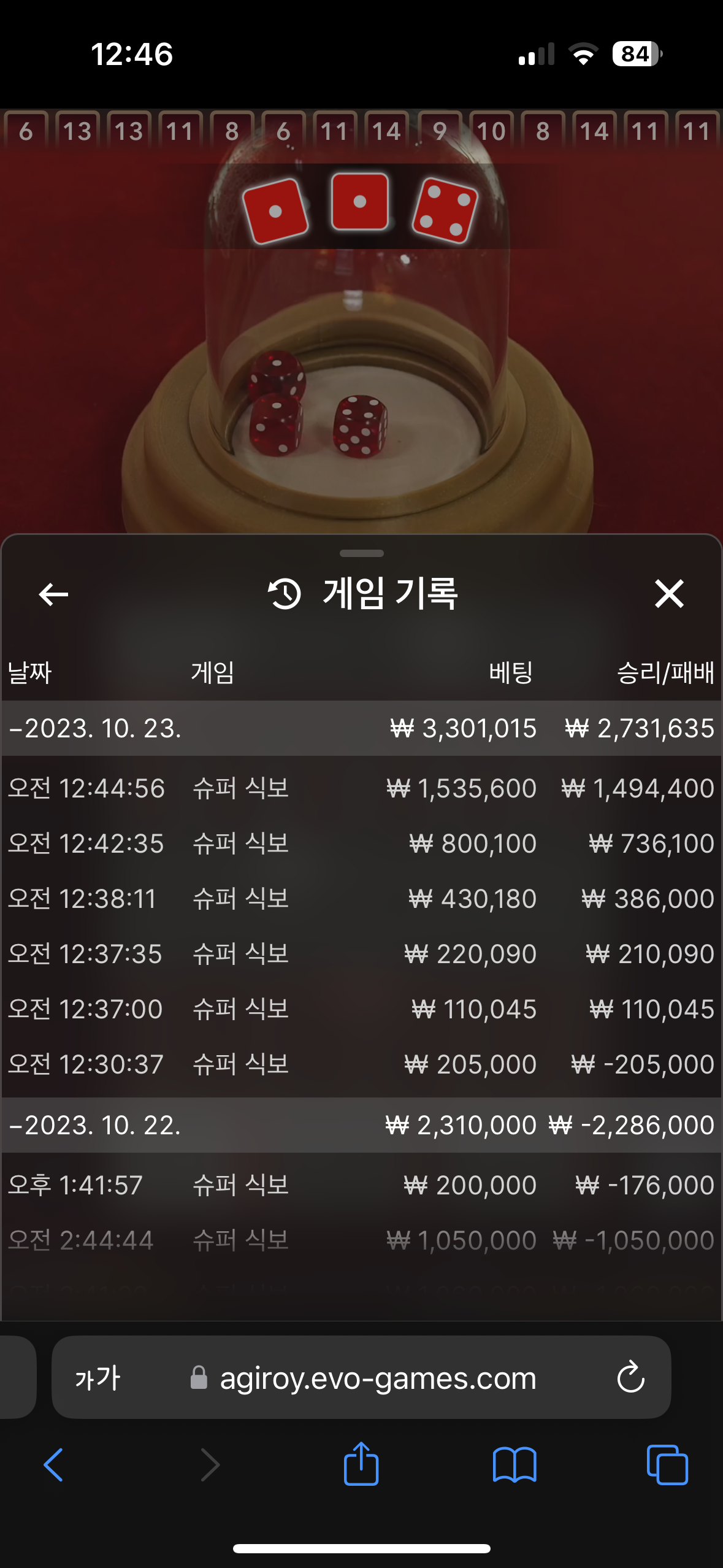Open the 가가 page settings menu

click(98, 1378)
